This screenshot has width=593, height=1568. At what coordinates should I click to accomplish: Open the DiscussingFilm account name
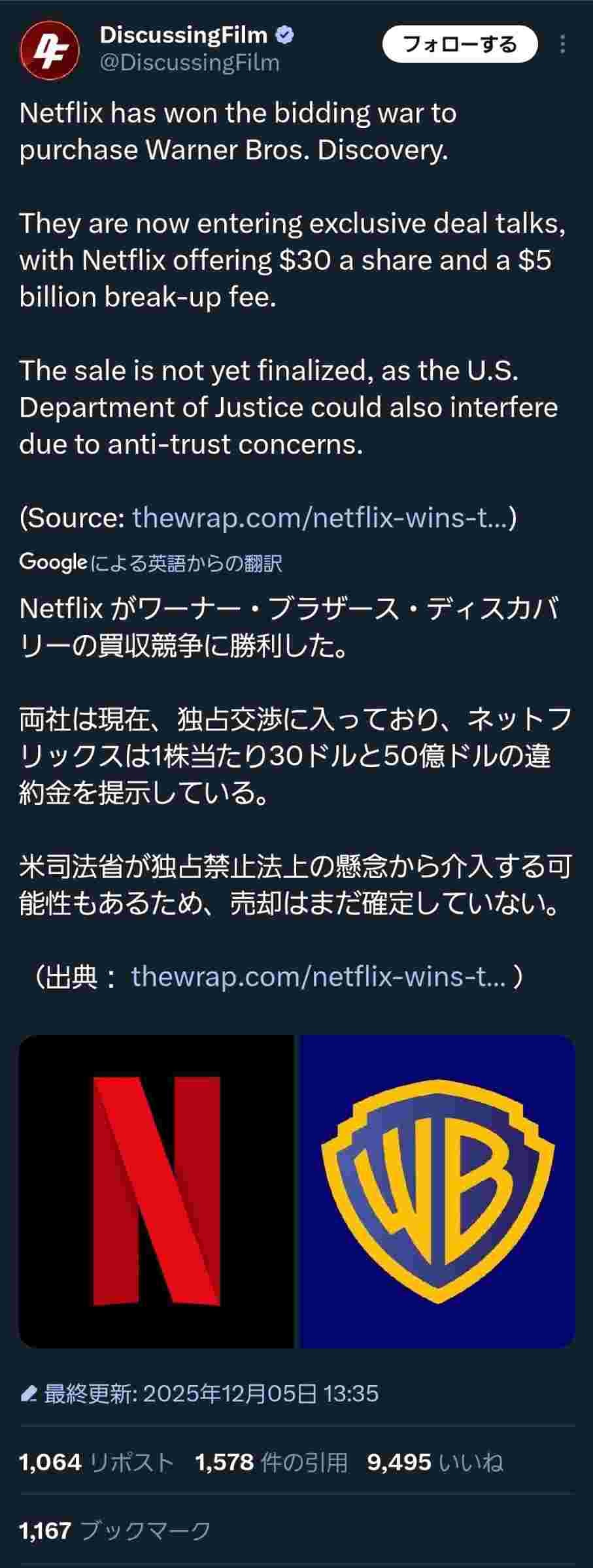coord(184,35)
